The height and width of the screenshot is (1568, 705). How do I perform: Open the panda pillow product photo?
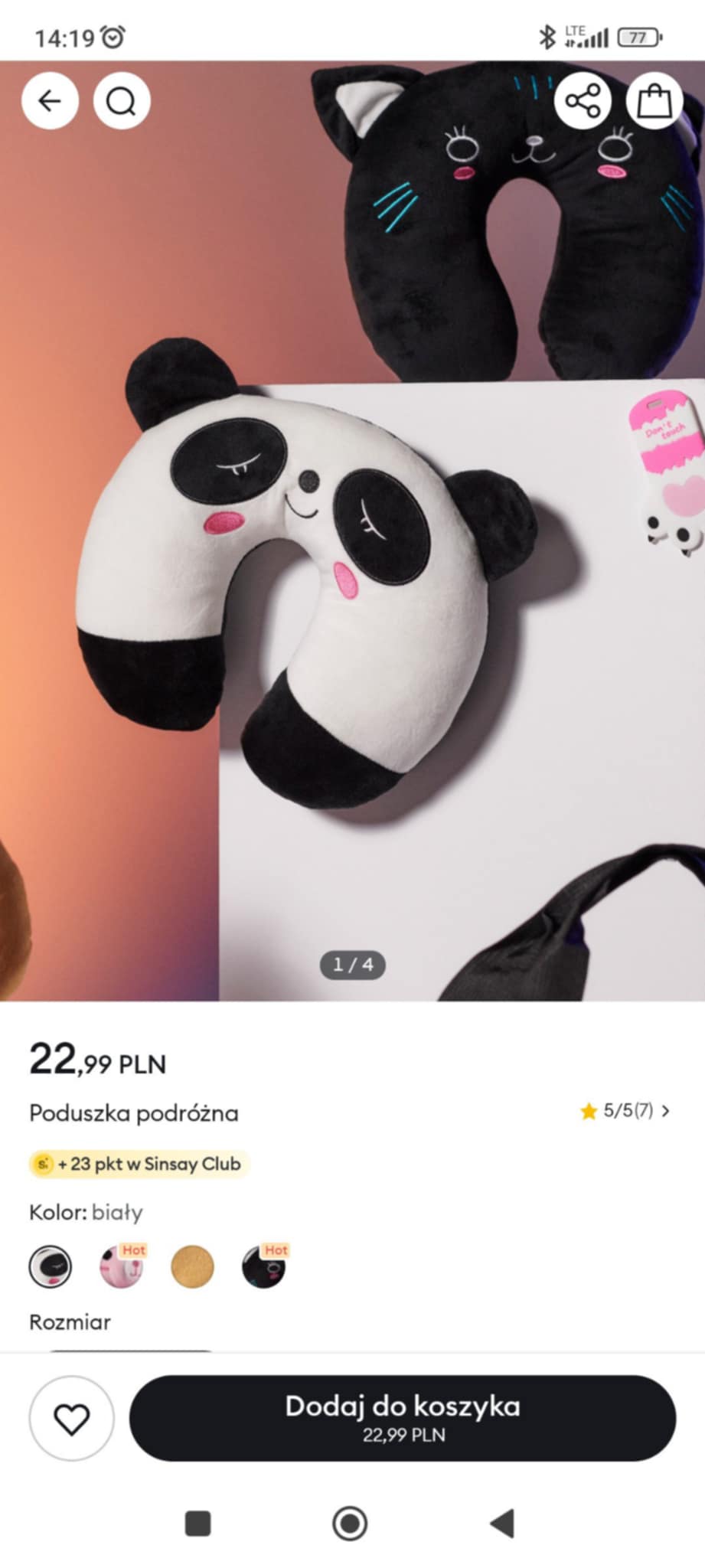352,531
